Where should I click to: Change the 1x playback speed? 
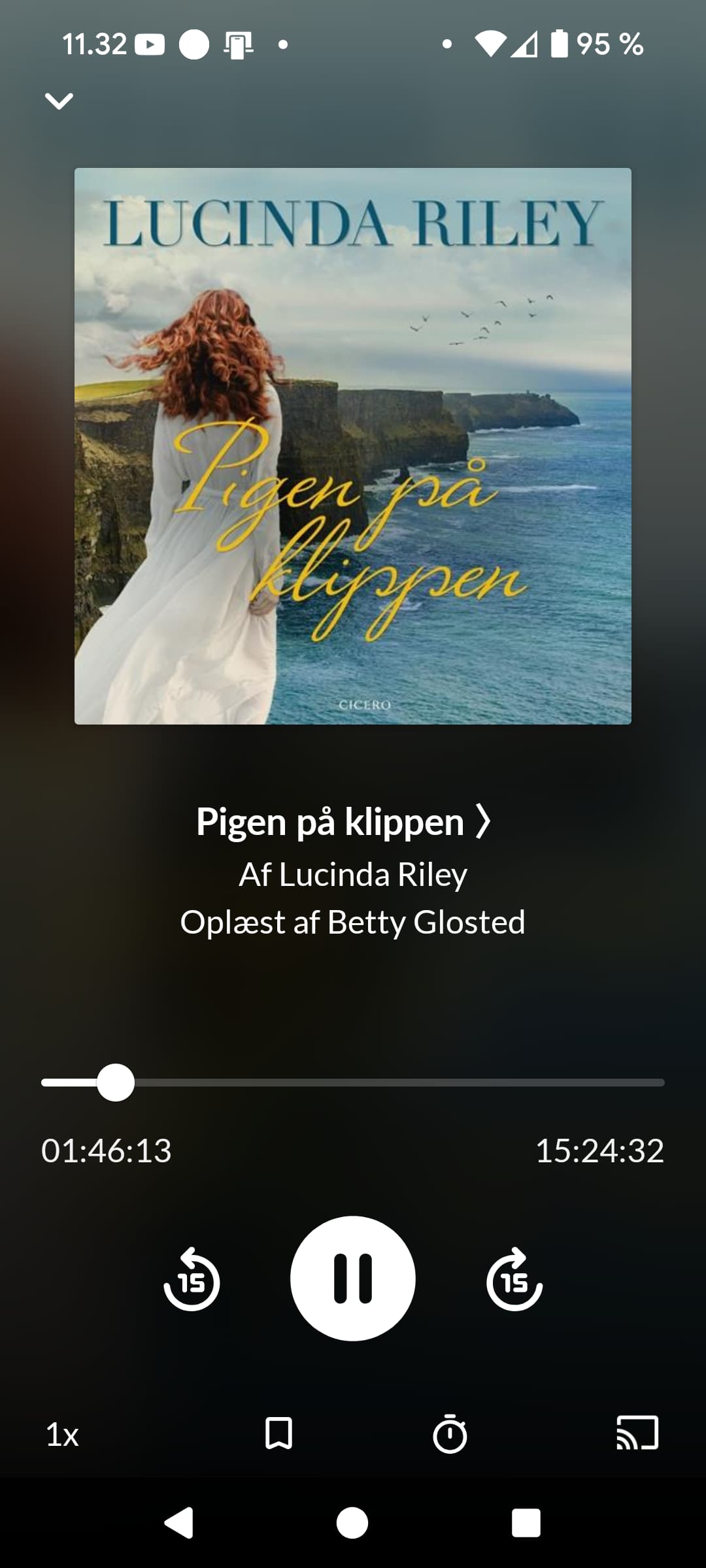62,1435
